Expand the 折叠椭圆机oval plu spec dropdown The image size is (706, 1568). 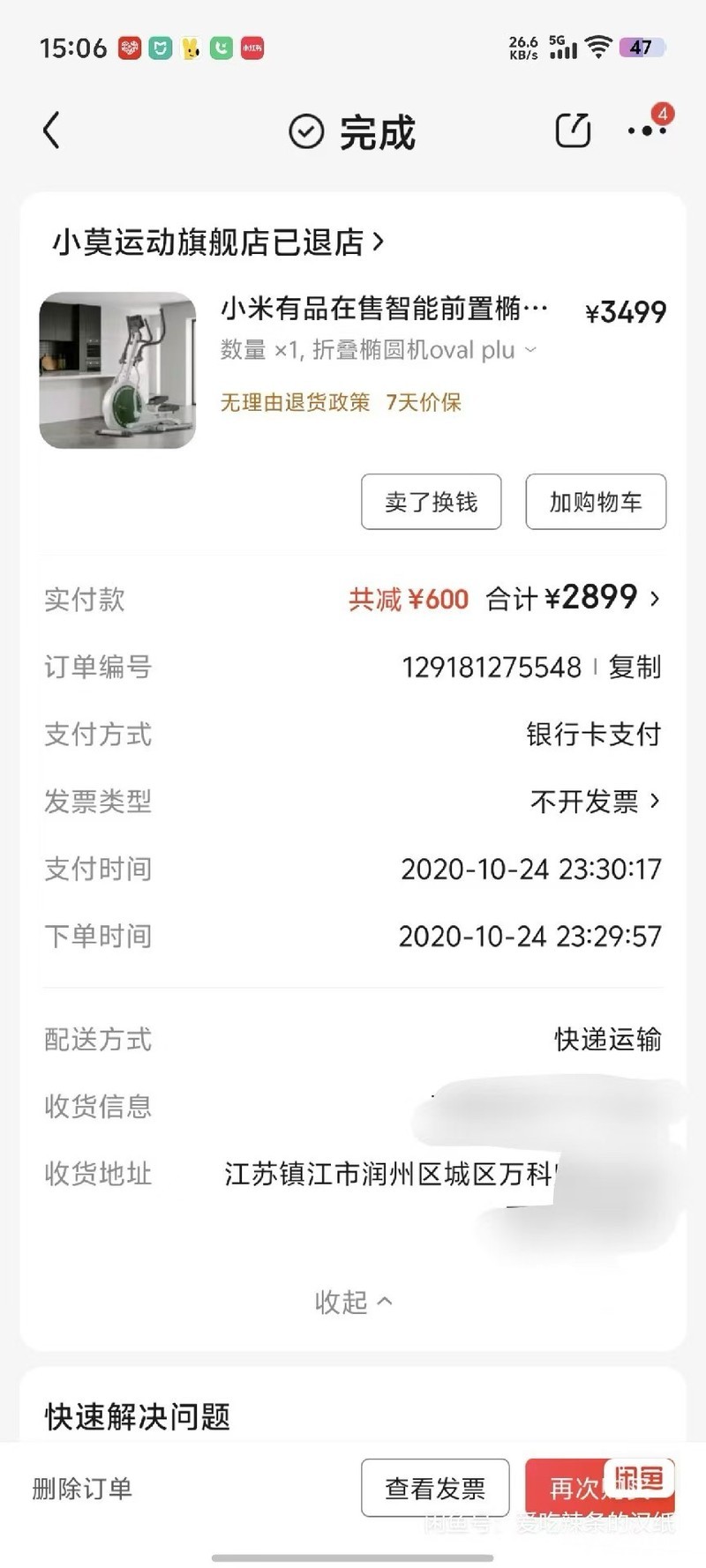point(530,350)
